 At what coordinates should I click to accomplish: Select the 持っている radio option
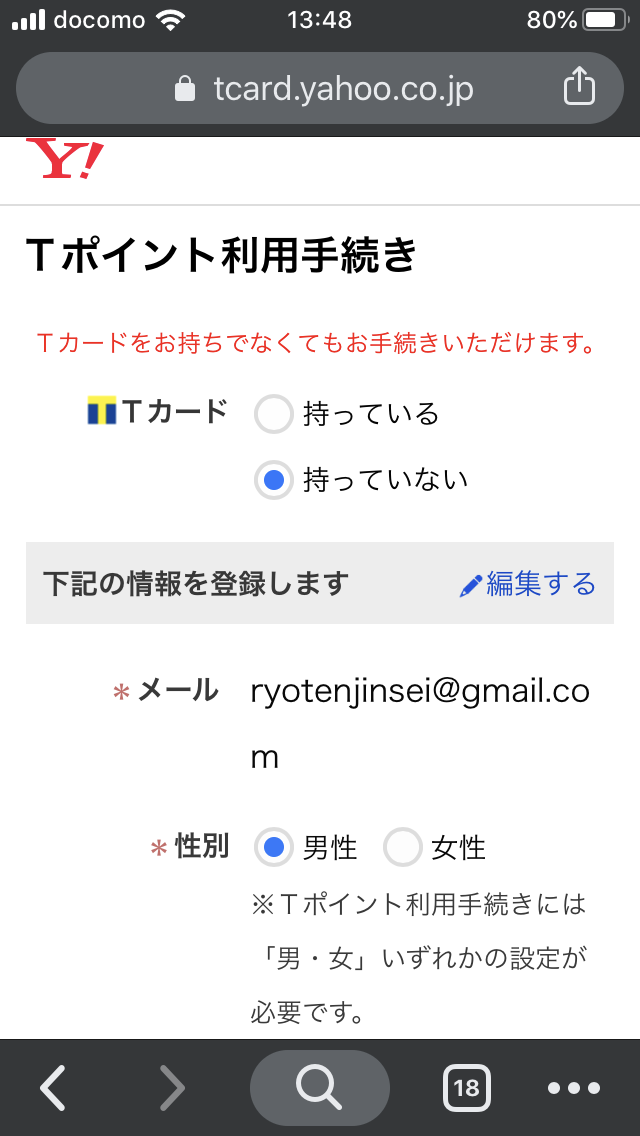click(x=274, y=414)
